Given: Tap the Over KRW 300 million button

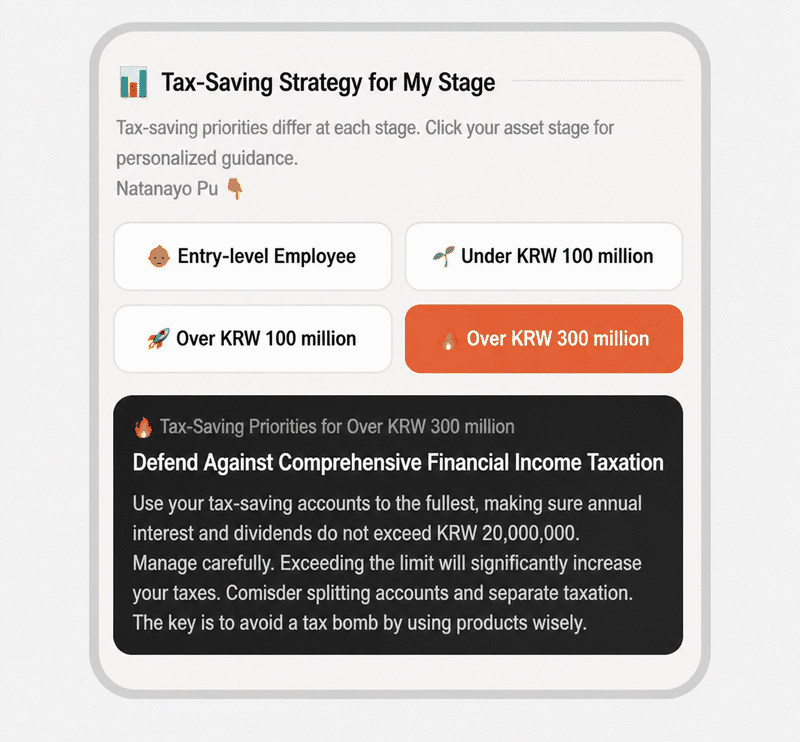Looking at the screenshot, I should tap(544, 339).
